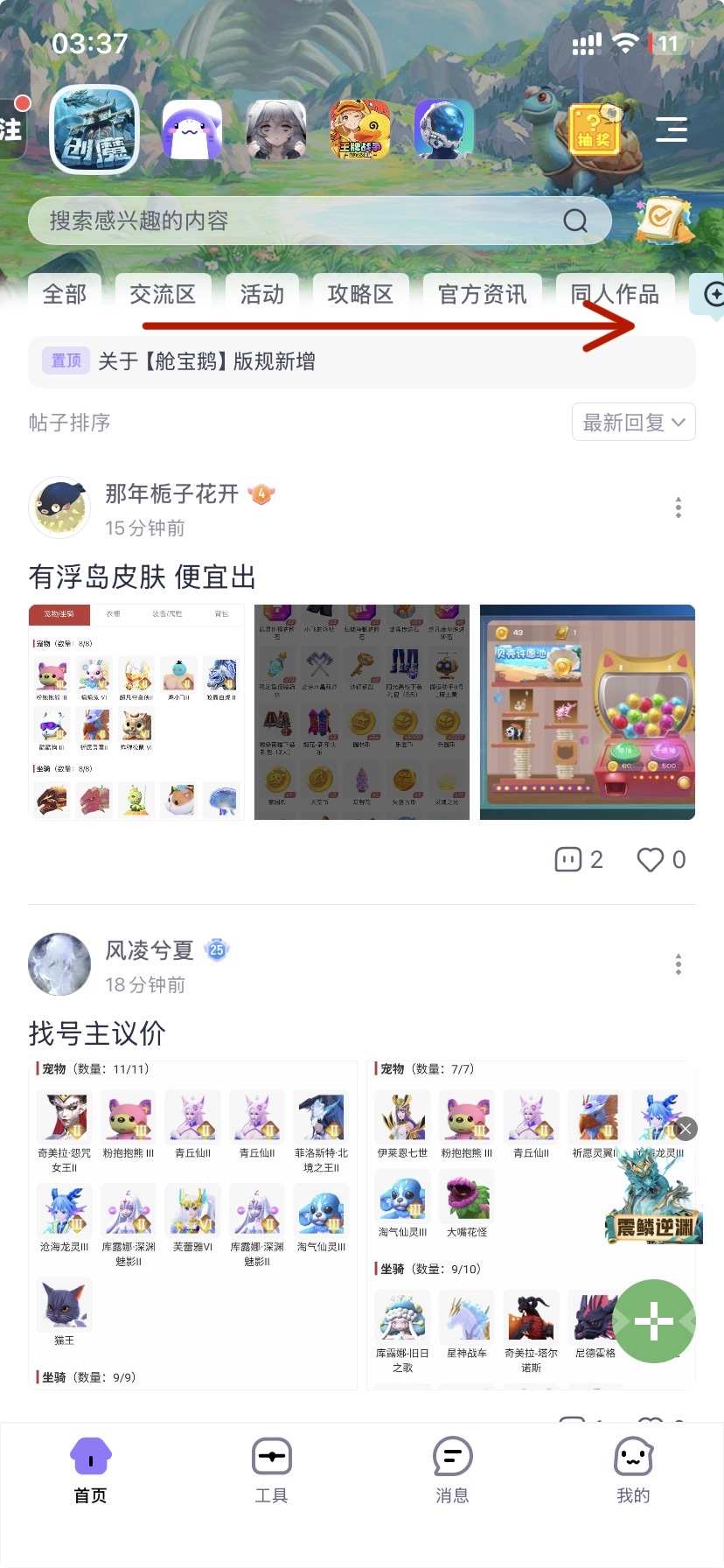Dismiss the floating 震鳞逆渊 banner
The width and height of the screenshot is (724, 1568).
686,1129
